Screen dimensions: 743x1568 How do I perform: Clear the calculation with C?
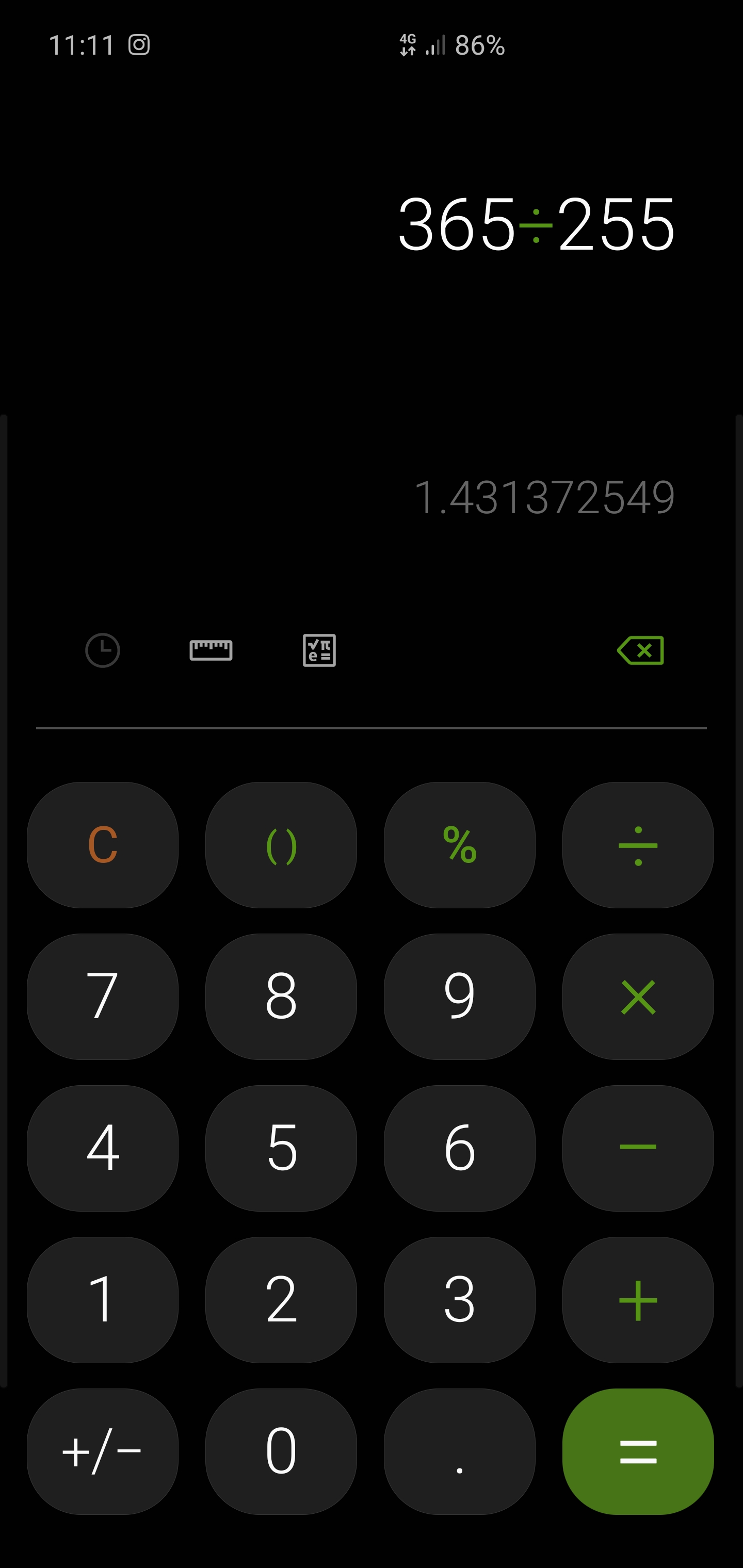(x=102, y=845)
